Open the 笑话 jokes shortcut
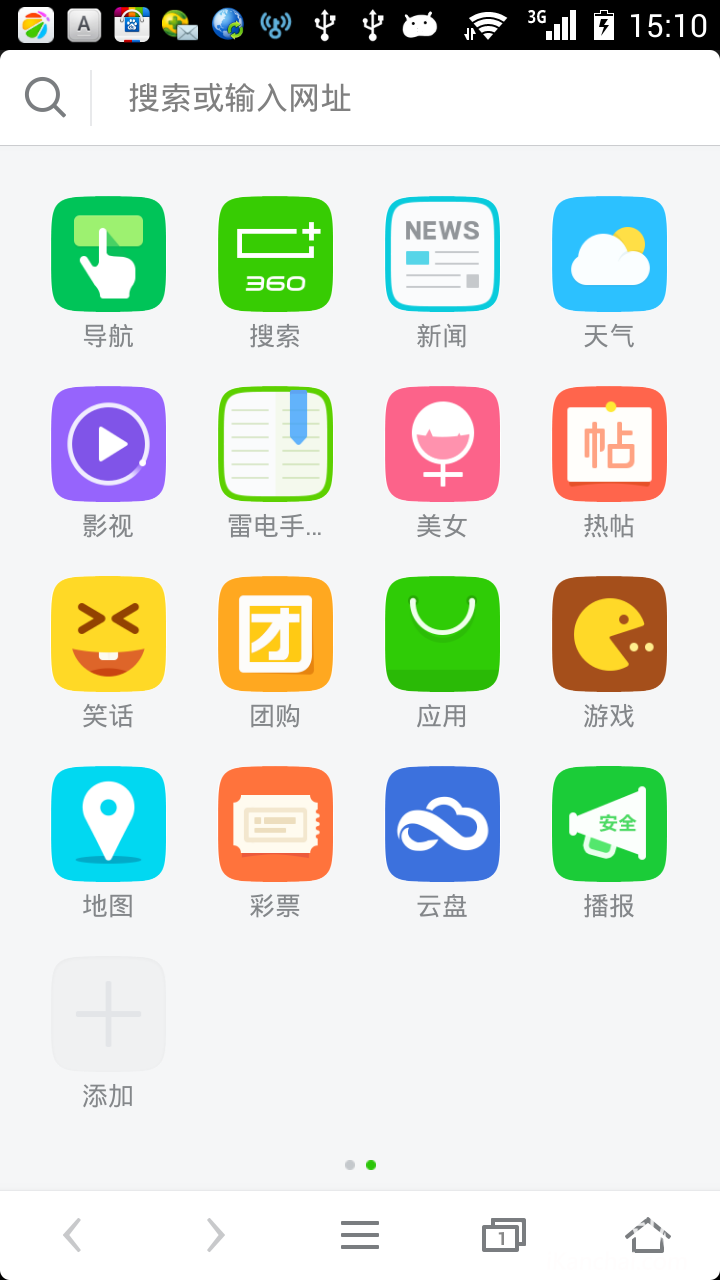The height and width of the screenshot is (1280, 720). [x=108, y=634]
